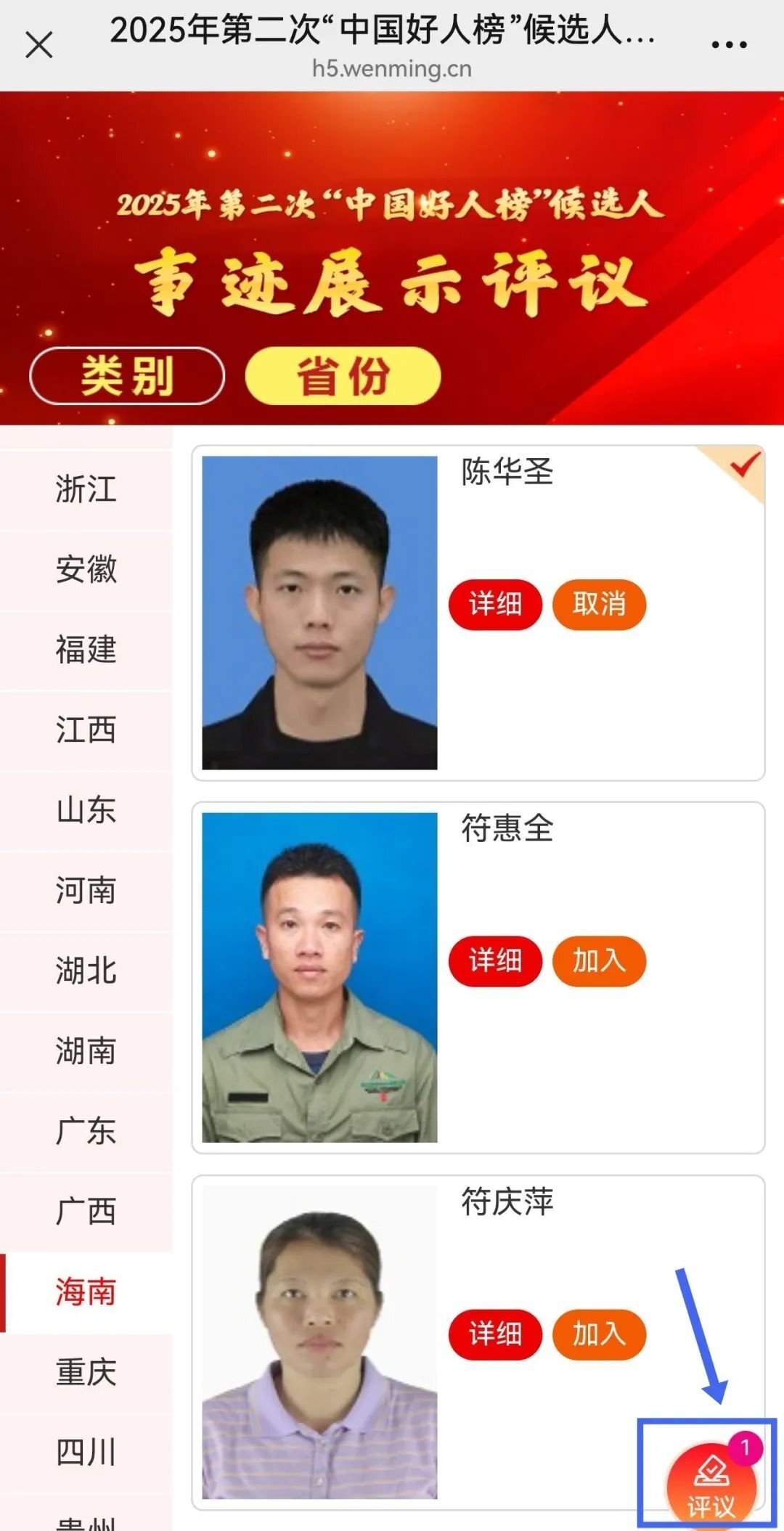
Task: Choose 重庆 in the province list
Action: [x=86, y=1372]
